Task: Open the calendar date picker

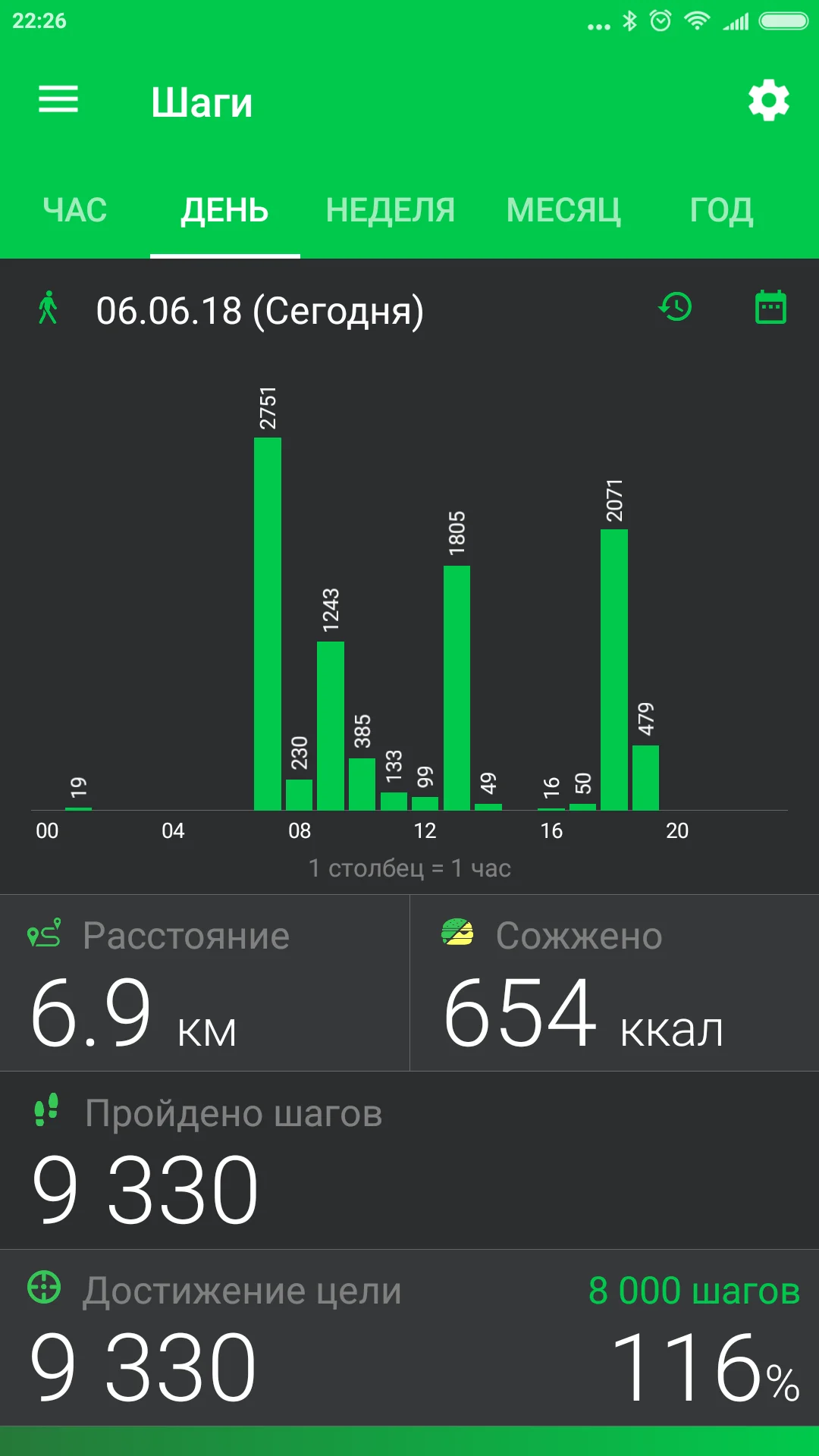Action: click(770, 307)
